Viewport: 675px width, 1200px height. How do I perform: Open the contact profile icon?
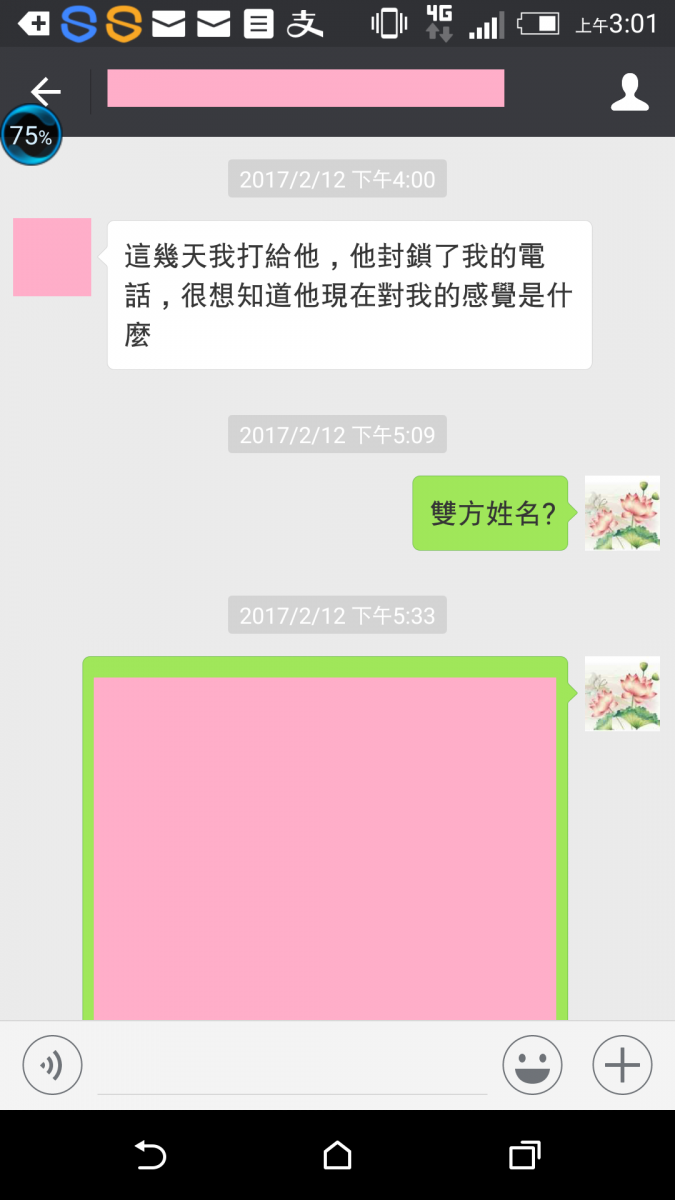coord(629,92)
